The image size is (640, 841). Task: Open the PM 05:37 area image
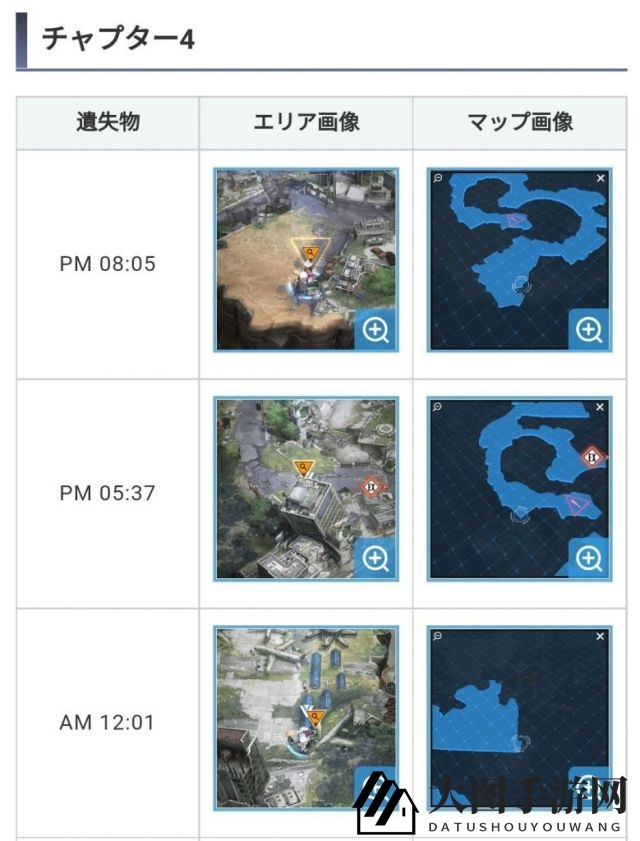coord(306,488)
